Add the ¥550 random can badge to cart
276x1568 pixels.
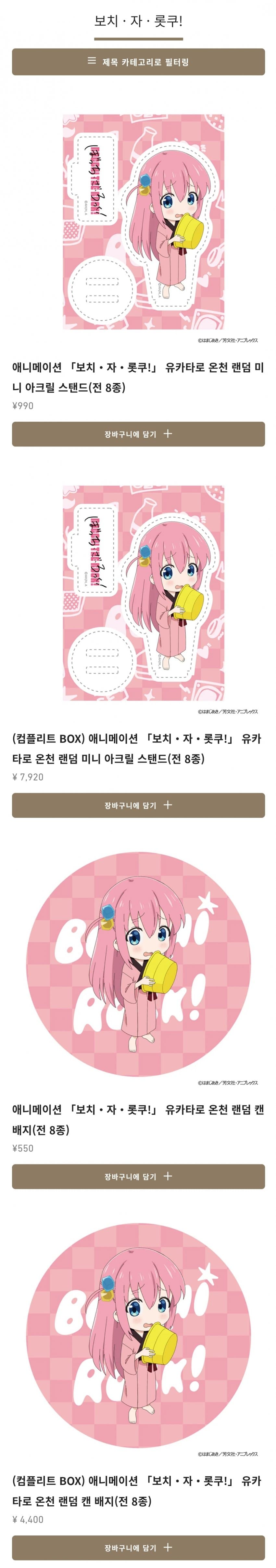138,1176
